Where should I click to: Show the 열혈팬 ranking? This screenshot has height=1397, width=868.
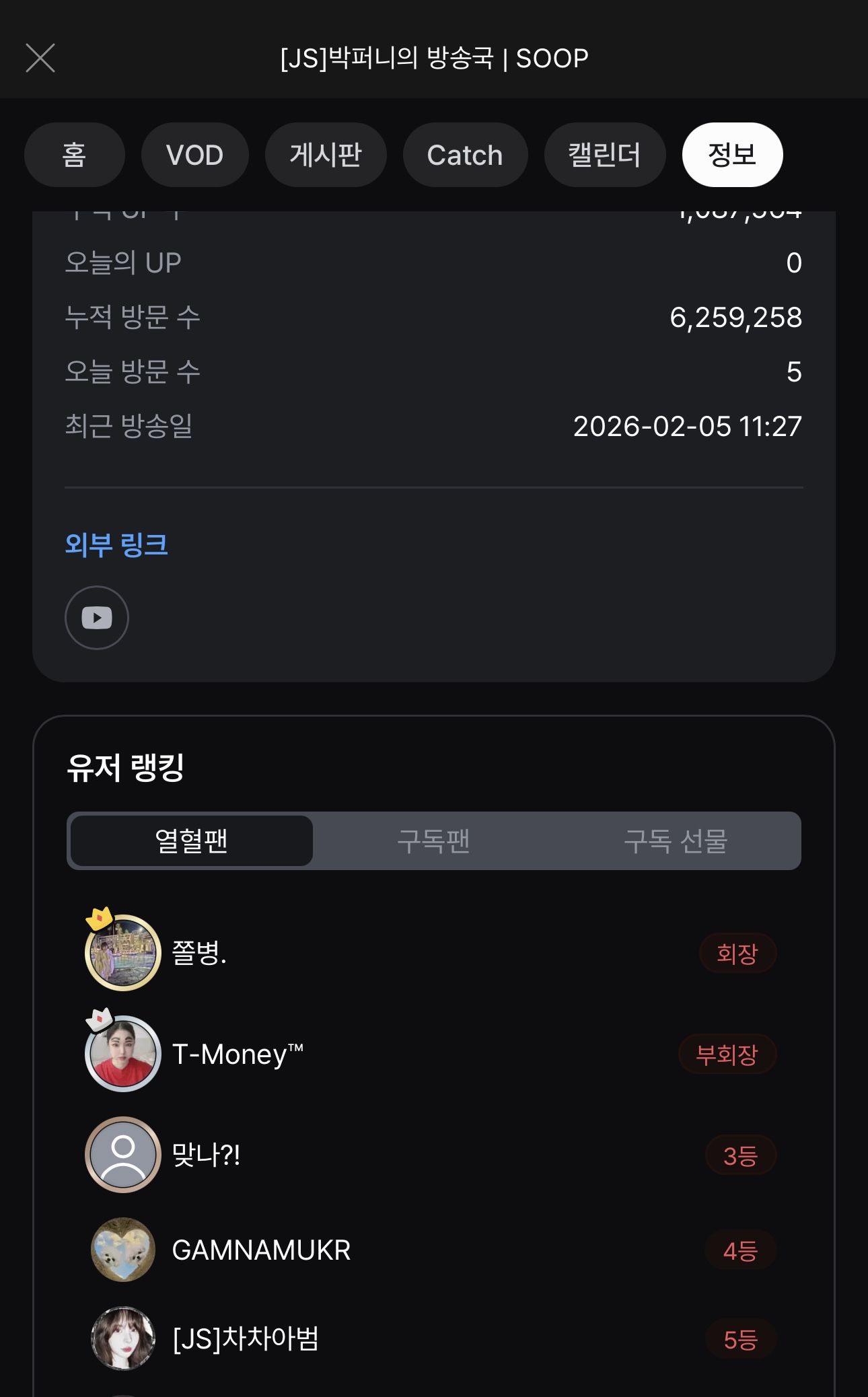192,841
